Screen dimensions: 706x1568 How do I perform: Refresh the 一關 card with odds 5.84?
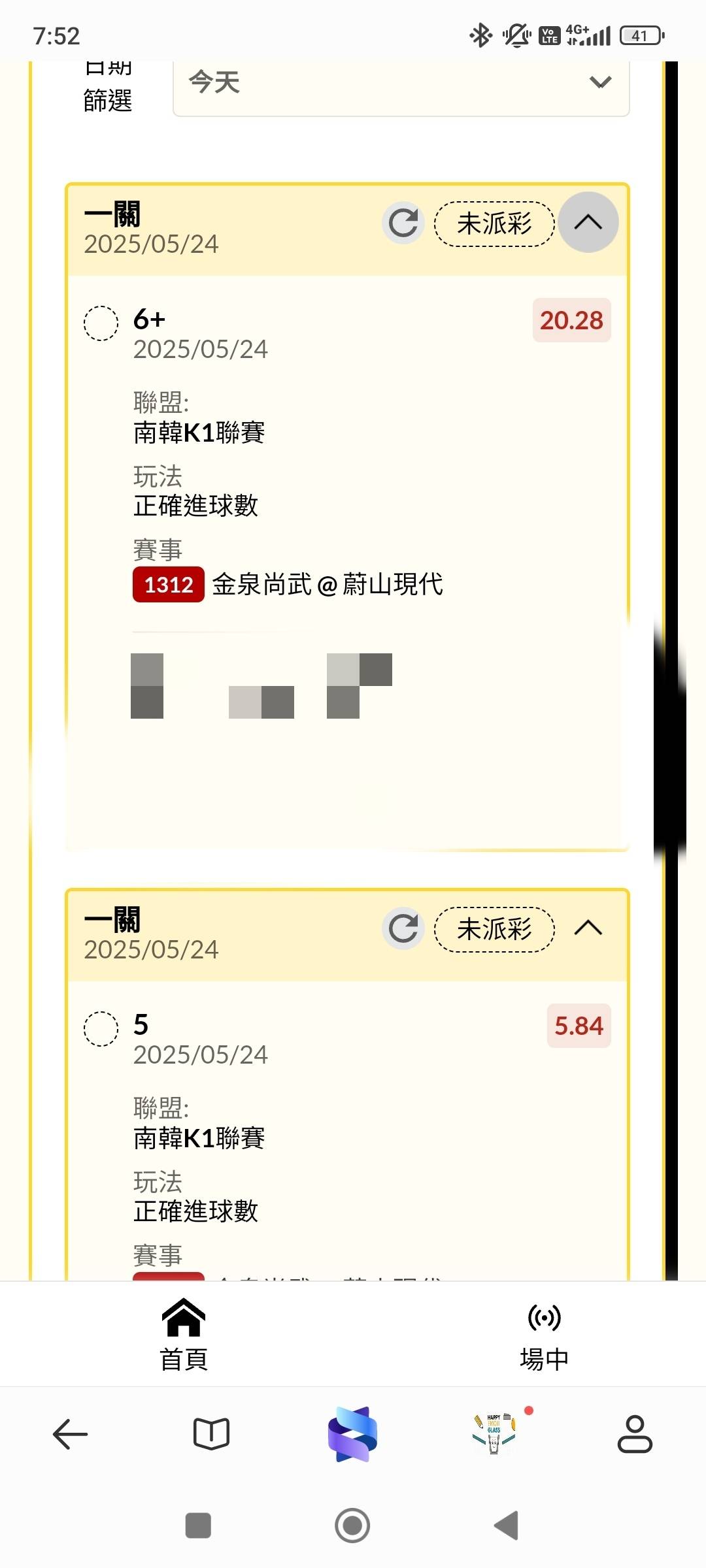pyautogui.click(x=403, y=928)
